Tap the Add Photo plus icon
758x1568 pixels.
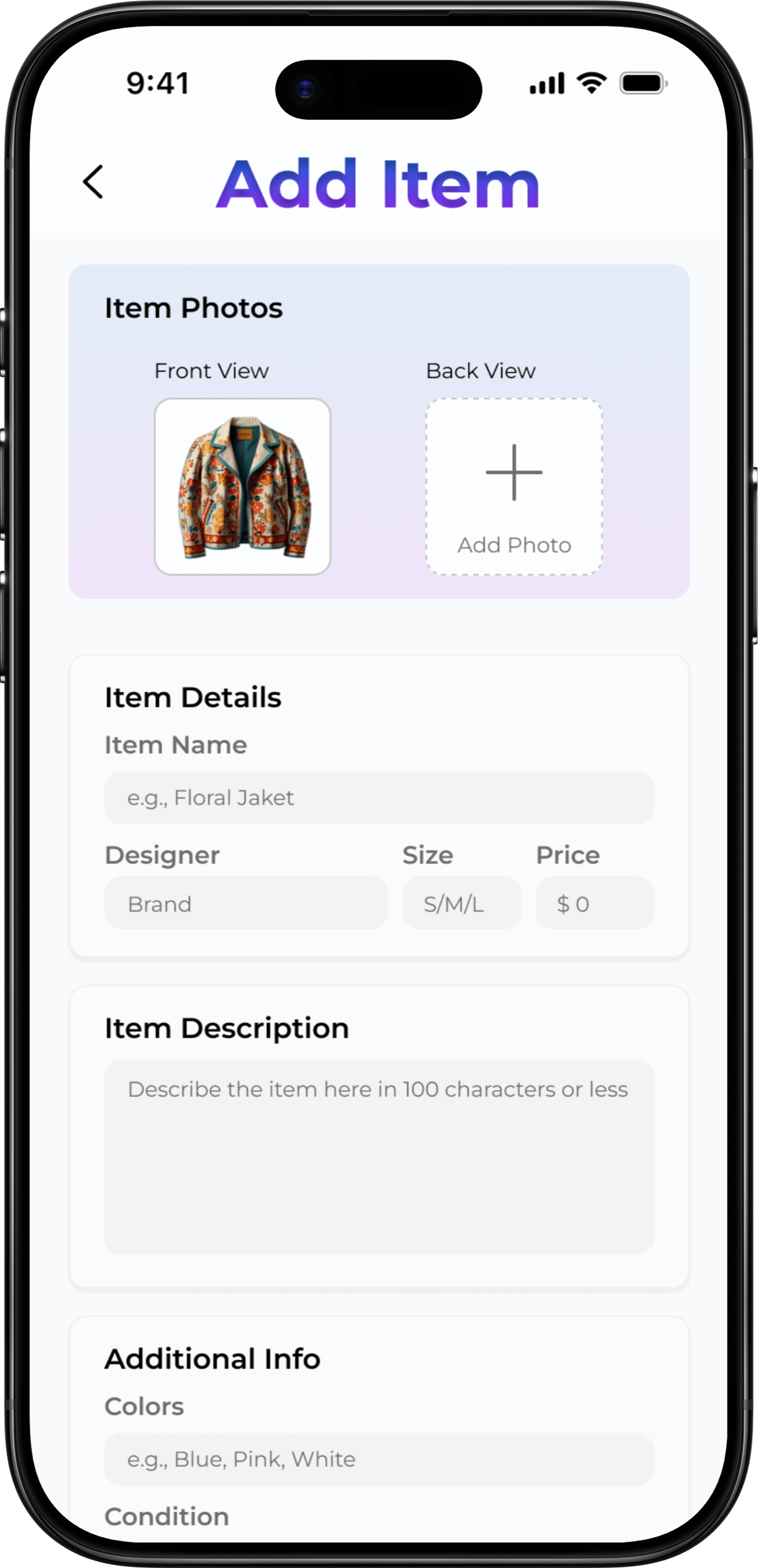click(514, 472)
